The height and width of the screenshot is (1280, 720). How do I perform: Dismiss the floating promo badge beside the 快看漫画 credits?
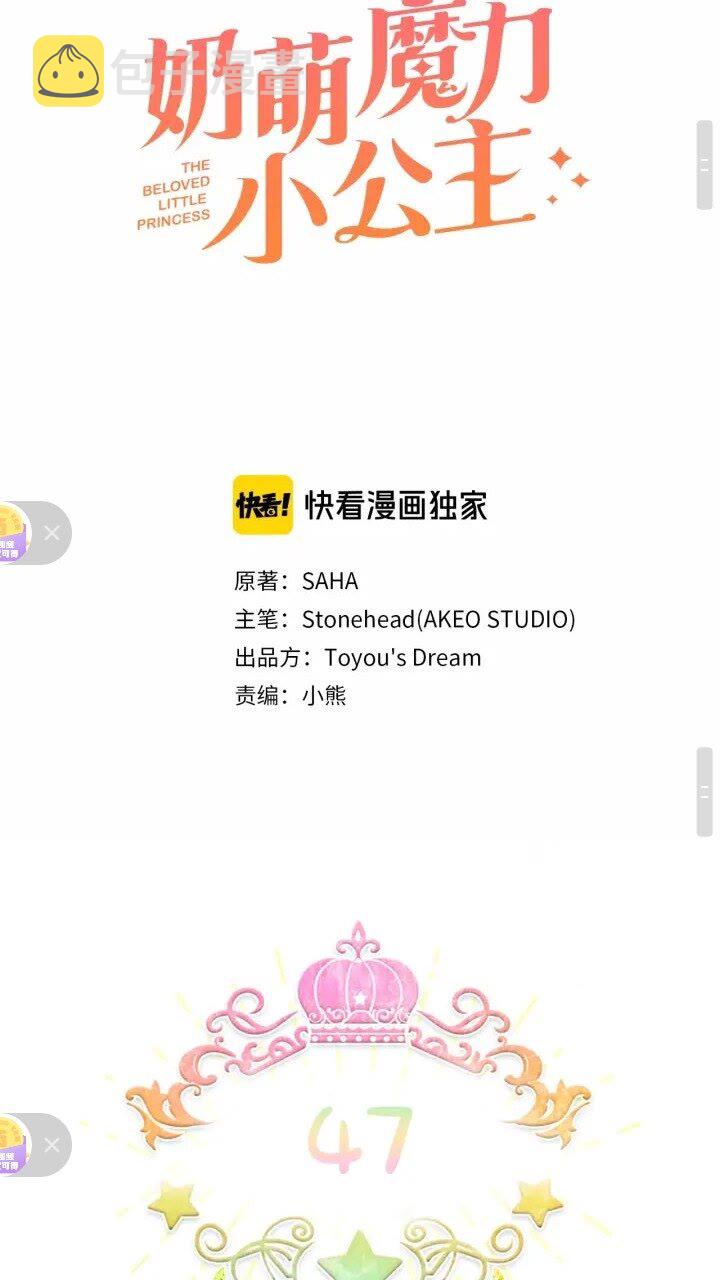pos(52,533)
